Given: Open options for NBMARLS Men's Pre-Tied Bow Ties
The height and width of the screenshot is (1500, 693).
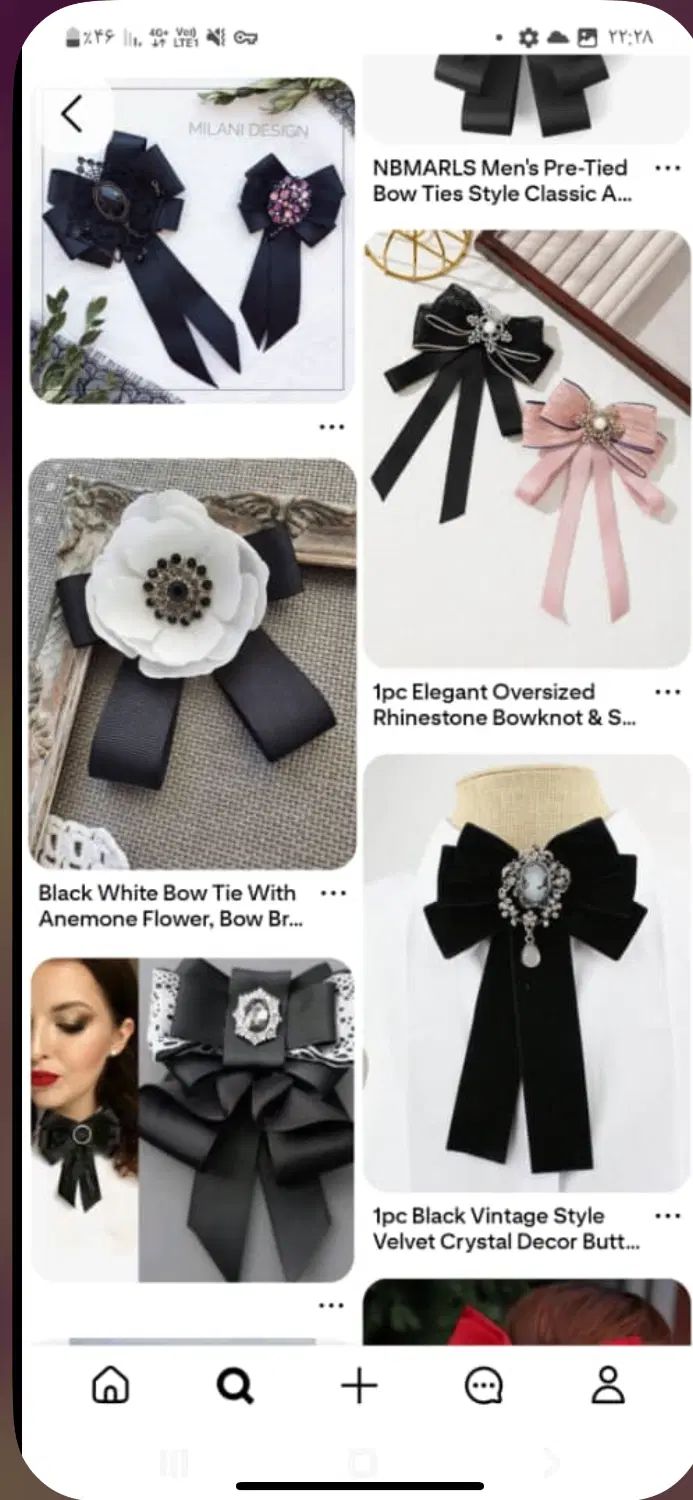Looking at the screenshot, I should point(667,168).
